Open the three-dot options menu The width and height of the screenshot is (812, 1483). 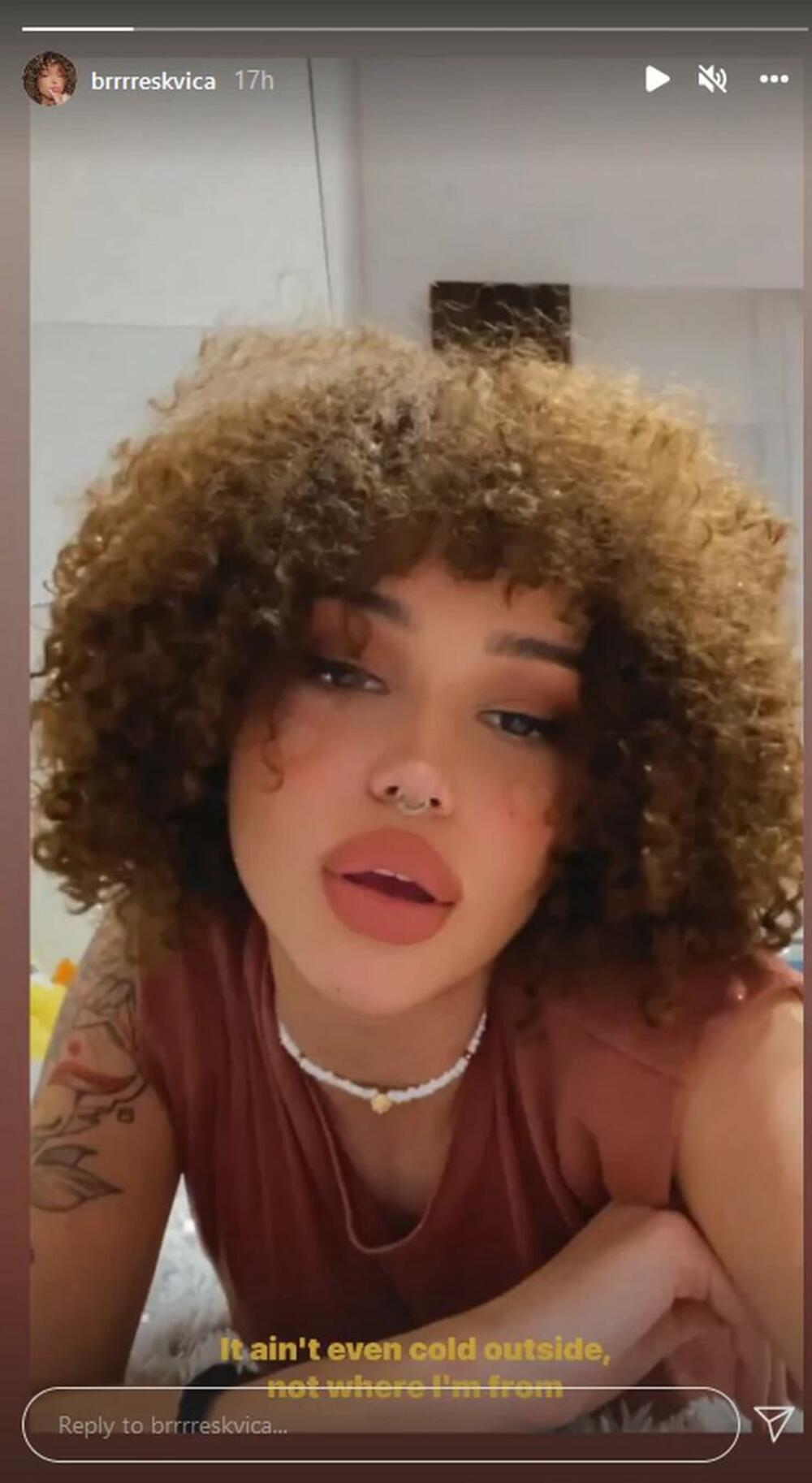773,79
